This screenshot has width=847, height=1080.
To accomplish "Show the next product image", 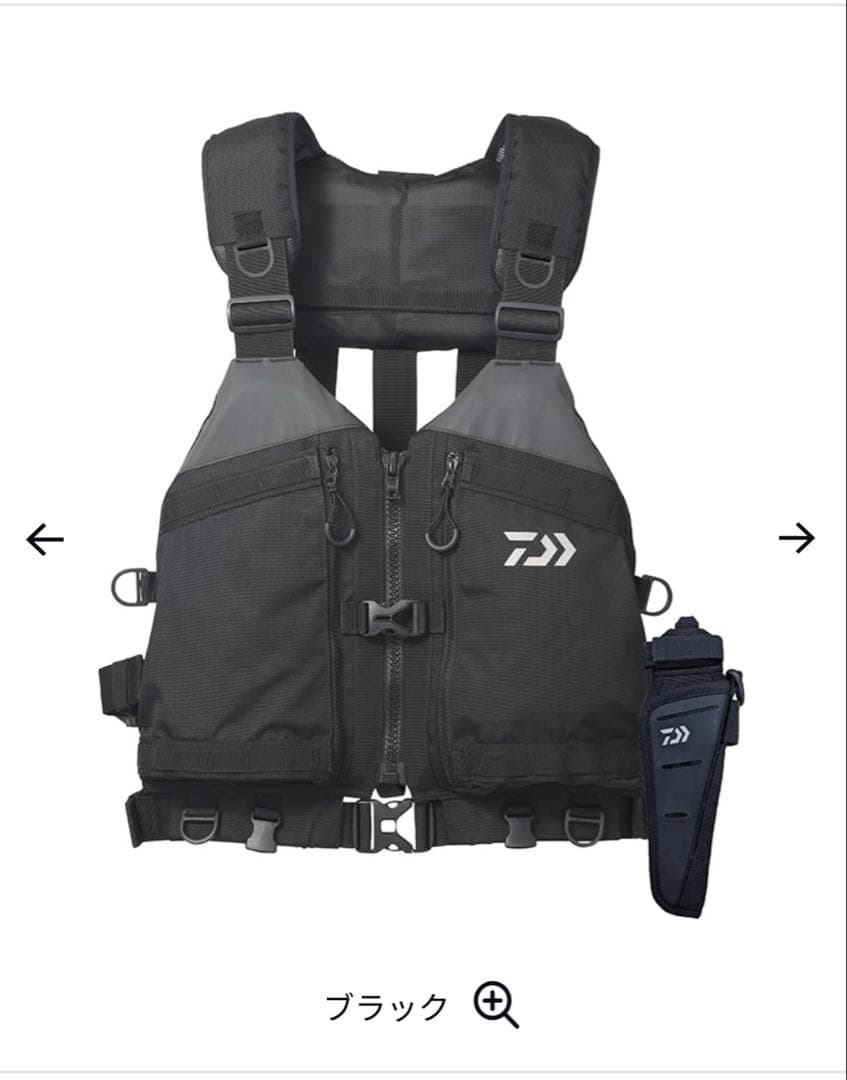I will click(x=797, y=538).
